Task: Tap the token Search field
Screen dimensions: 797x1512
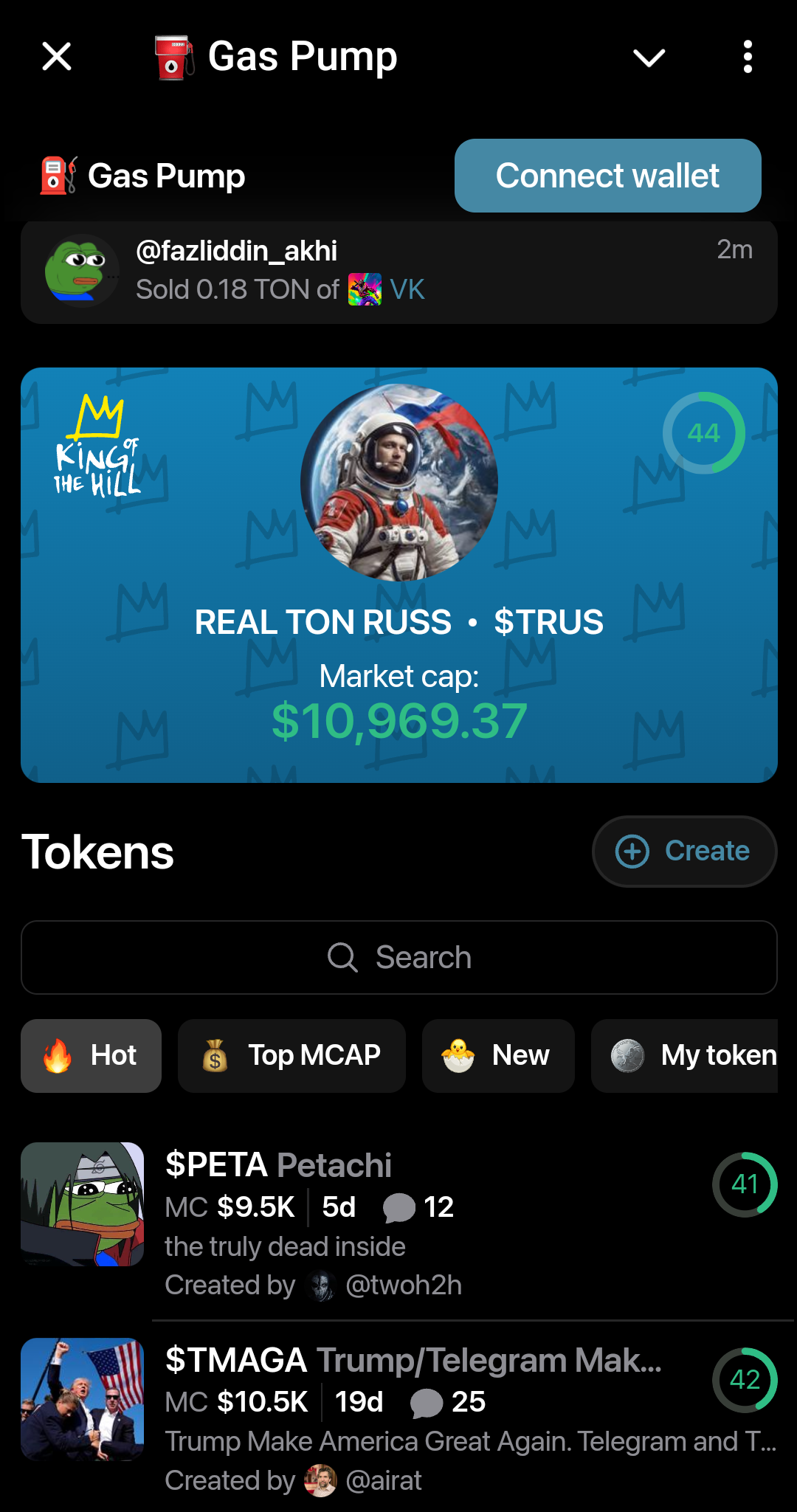Action: (x=398, y=957)
